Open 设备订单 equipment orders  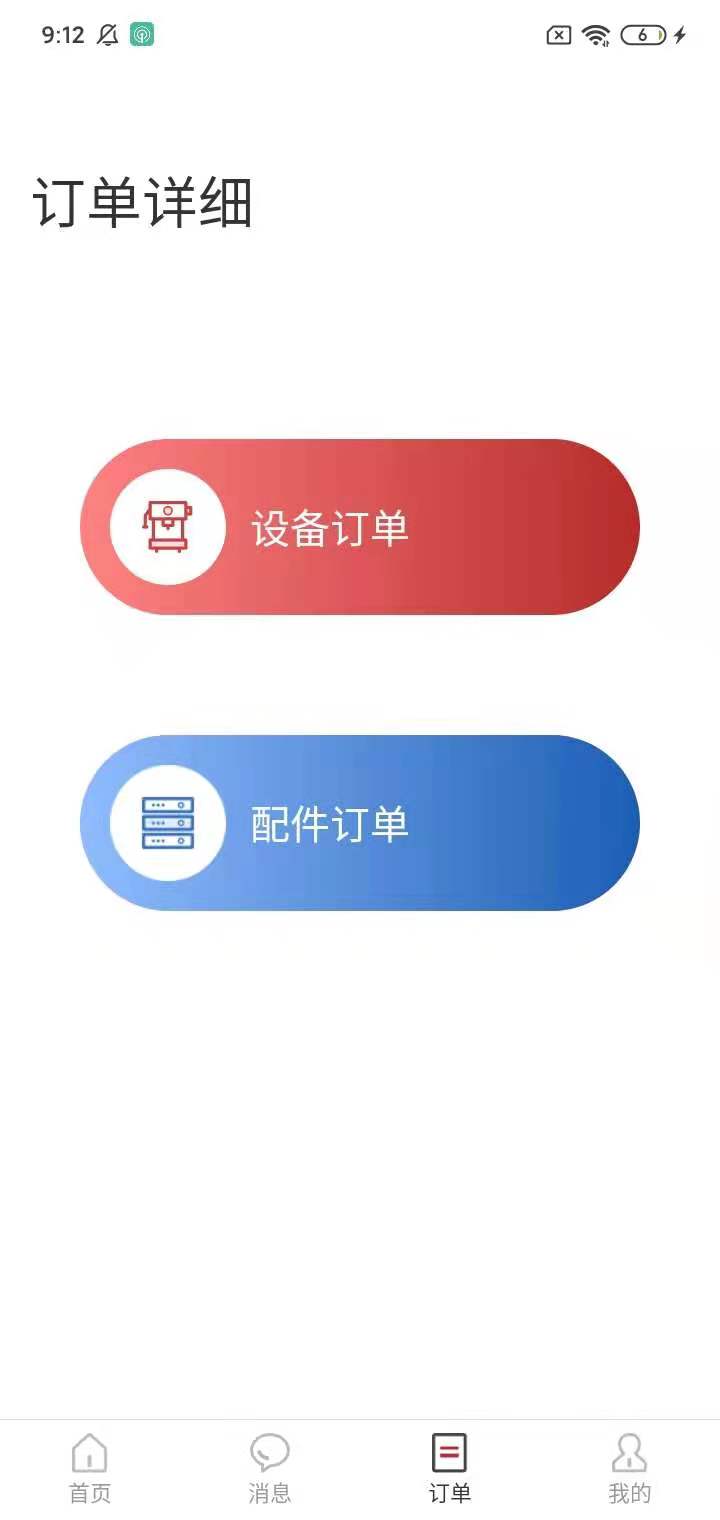point(360,527)
